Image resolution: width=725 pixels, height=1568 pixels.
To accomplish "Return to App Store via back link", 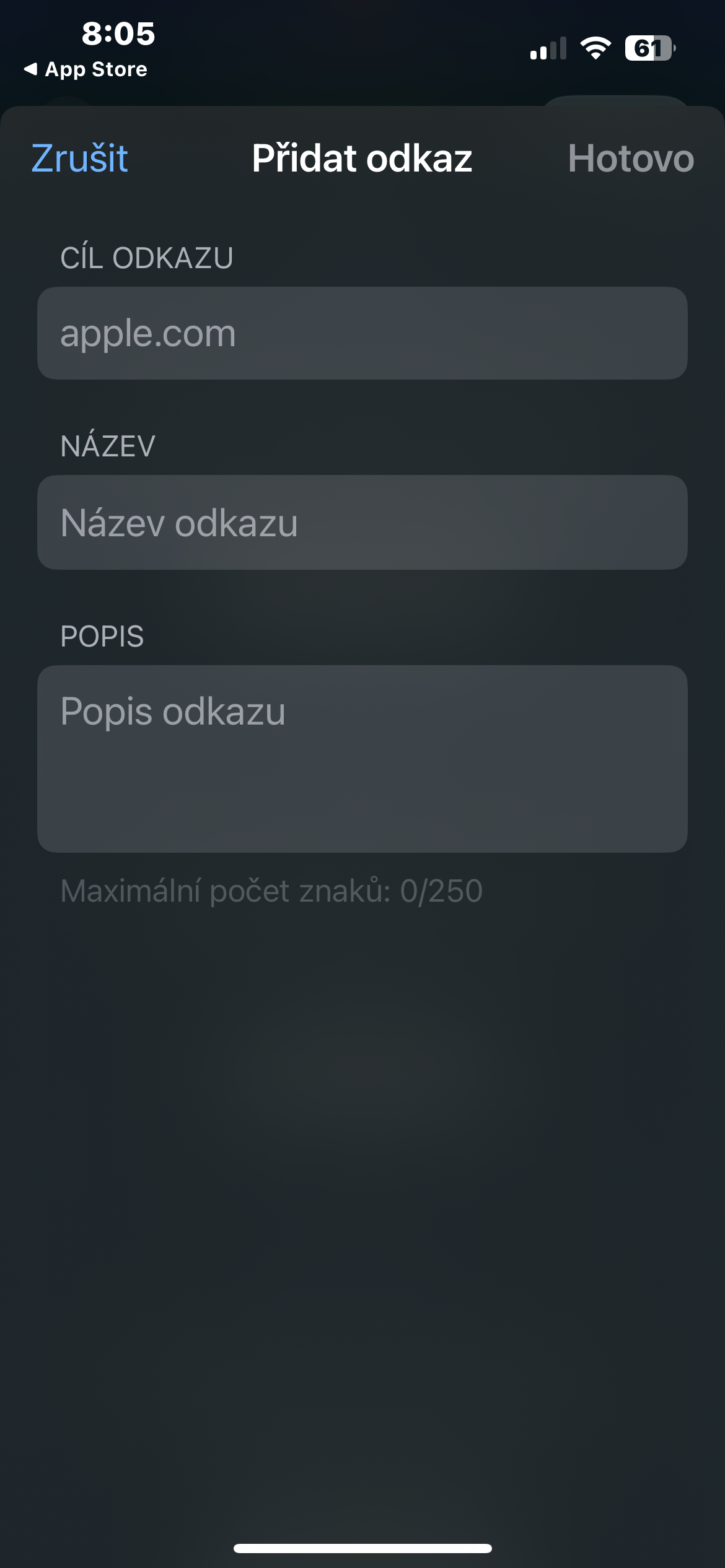I will click(86, 69).
